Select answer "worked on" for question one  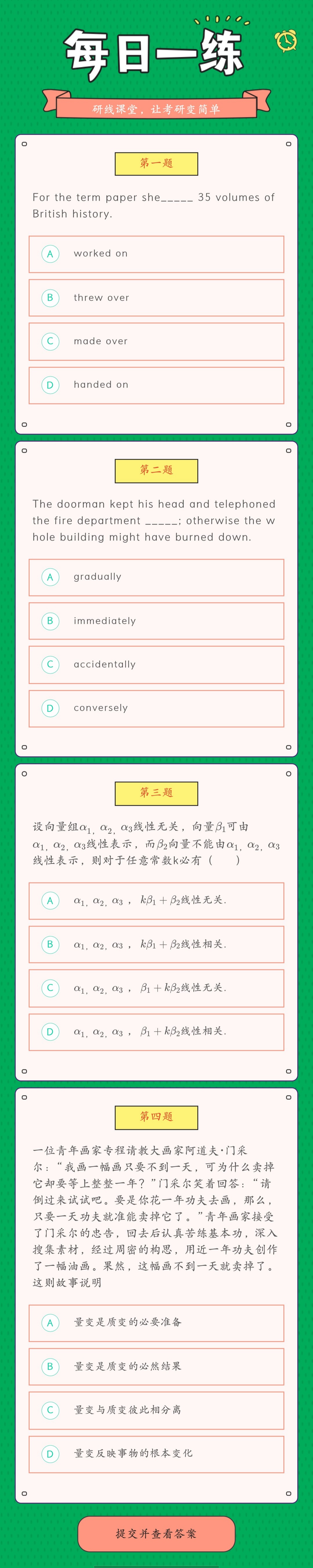156,254
